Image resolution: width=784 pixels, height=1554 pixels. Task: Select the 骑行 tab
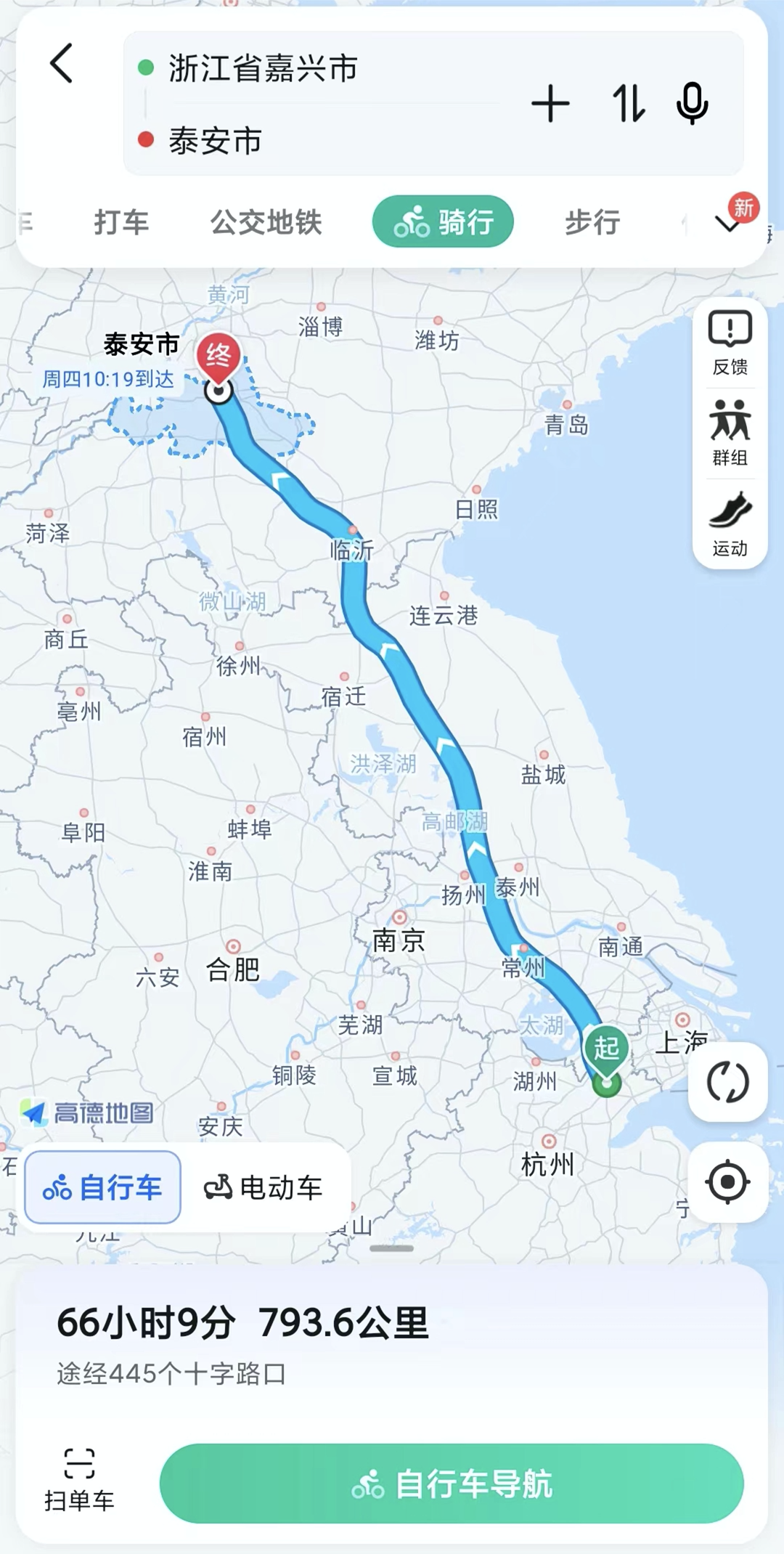(443, 221)
